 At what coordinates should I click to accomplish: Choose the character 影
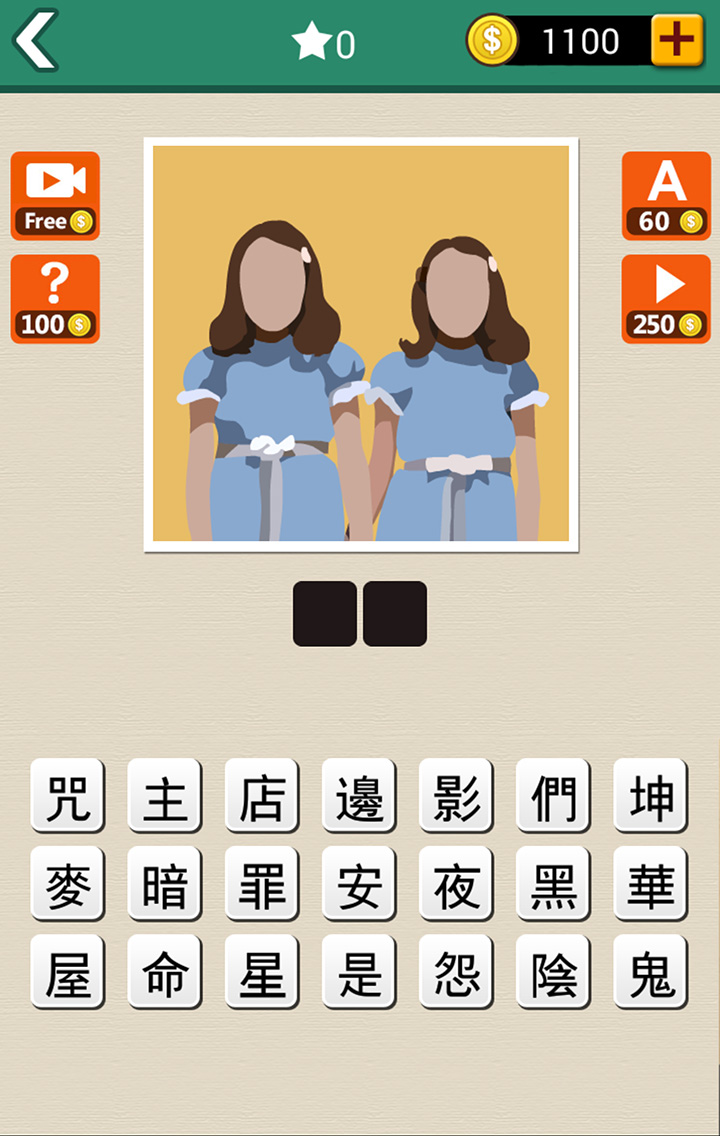click(456, 795)
